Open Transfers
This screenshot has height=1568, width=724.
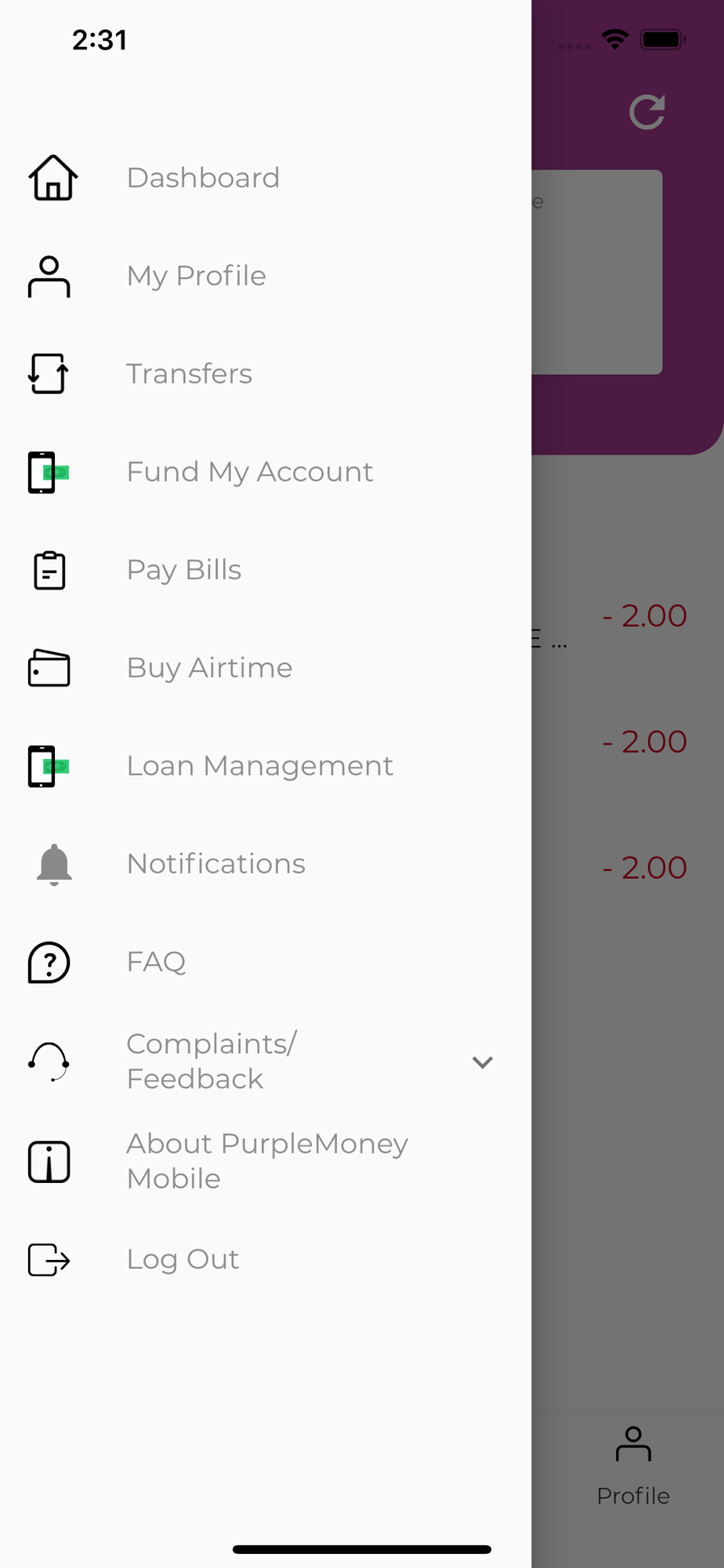click(266, 374)
